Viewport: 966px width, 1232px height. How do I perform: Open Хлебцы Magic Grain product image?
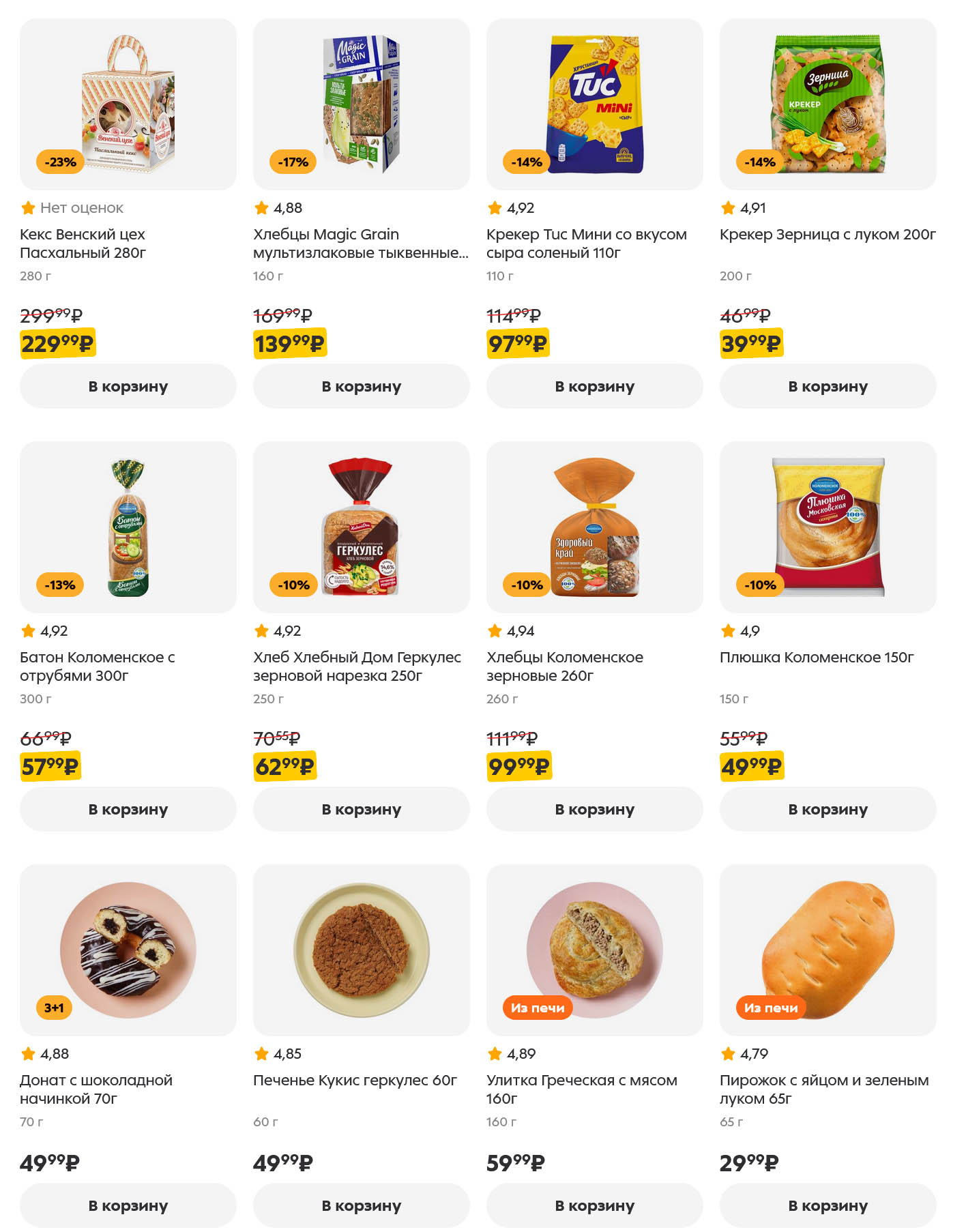361,104
